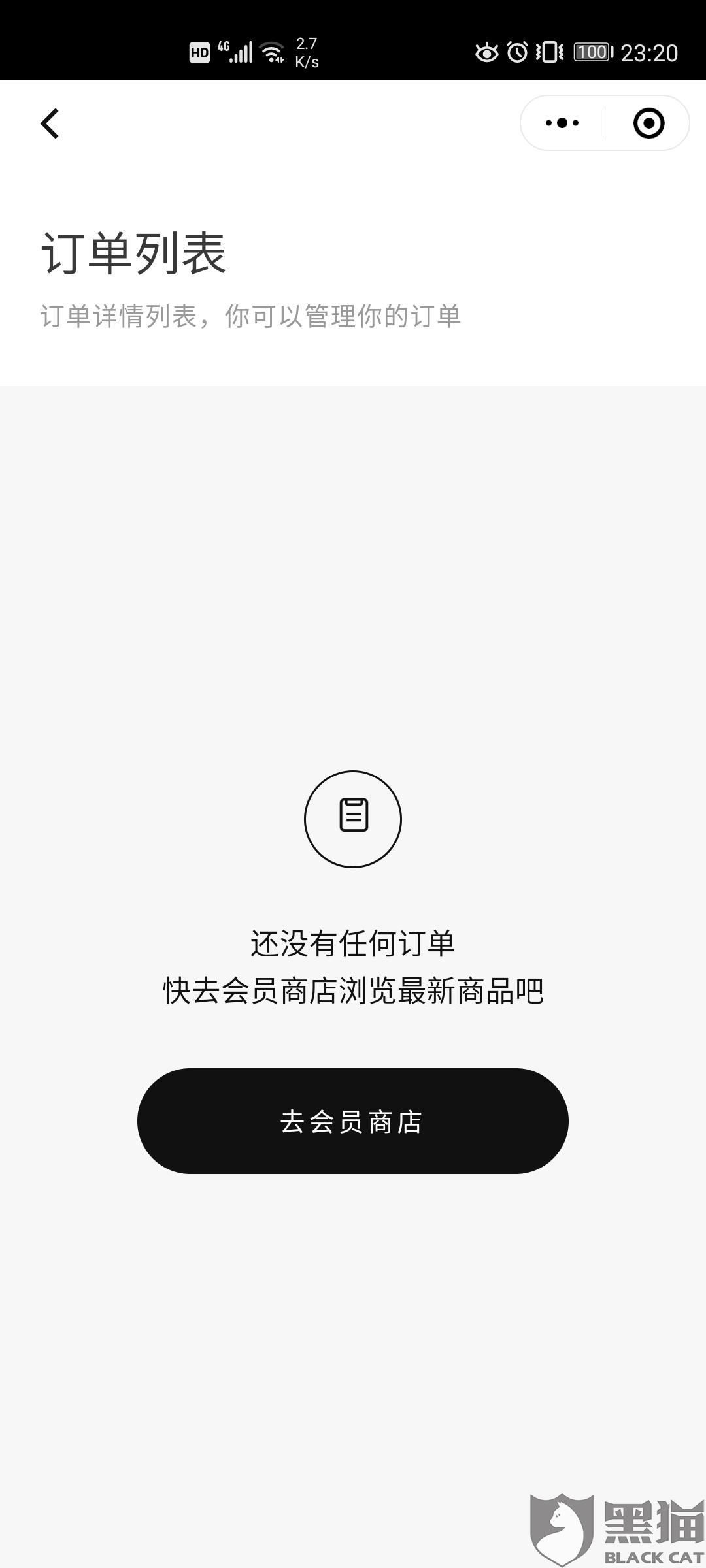
Task: Open the mini program three-dot menu
Action: pos(562,123)
